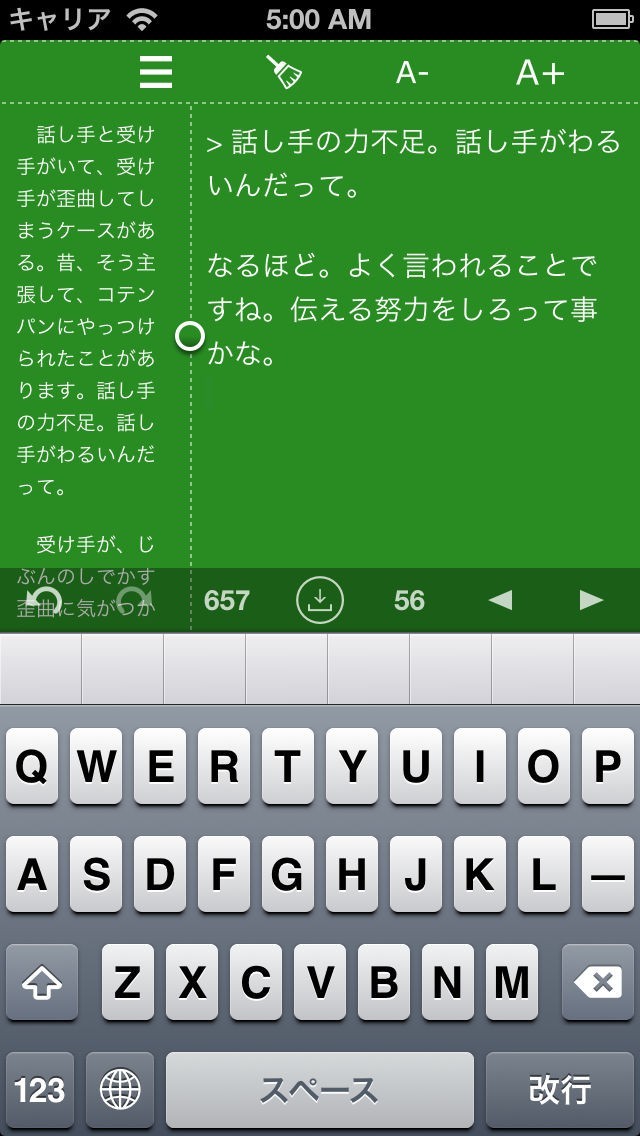The width and height of the screenshot is (640, 1136).
Task: Tap the download save icon
Action: tap(320, 600)
